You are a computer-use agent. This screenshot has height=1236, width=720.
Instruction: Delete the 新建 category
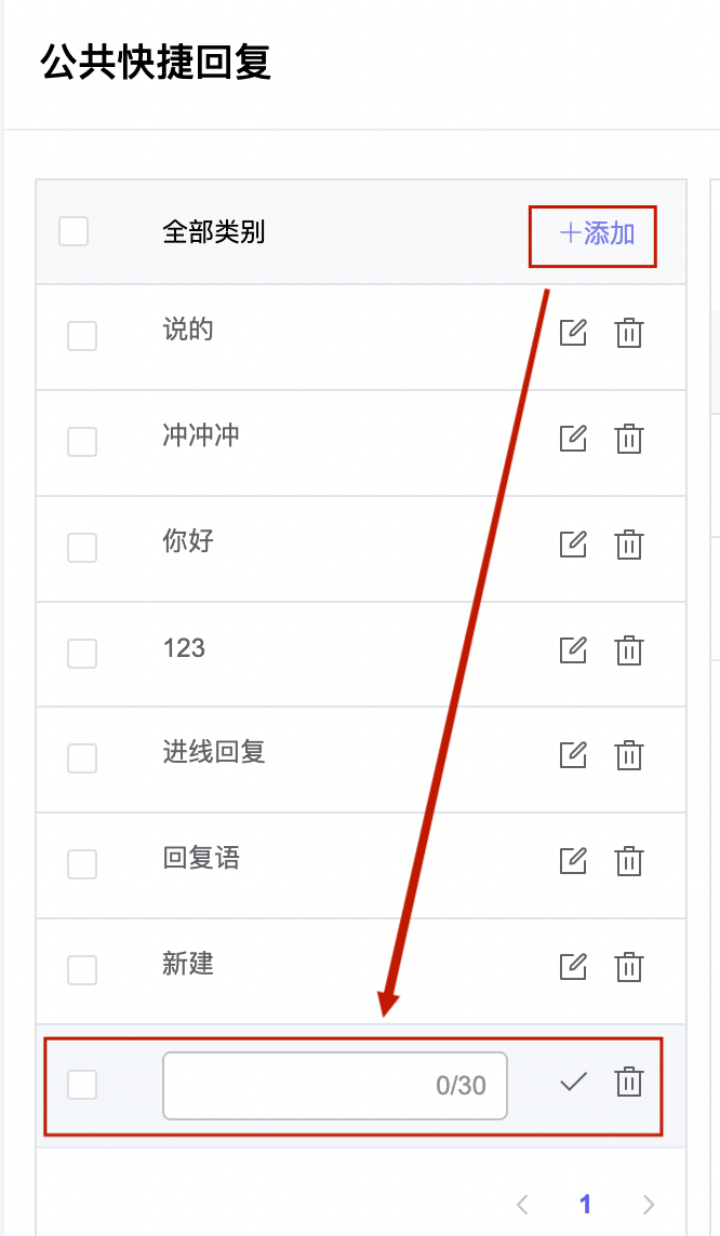tap(628, 967)
